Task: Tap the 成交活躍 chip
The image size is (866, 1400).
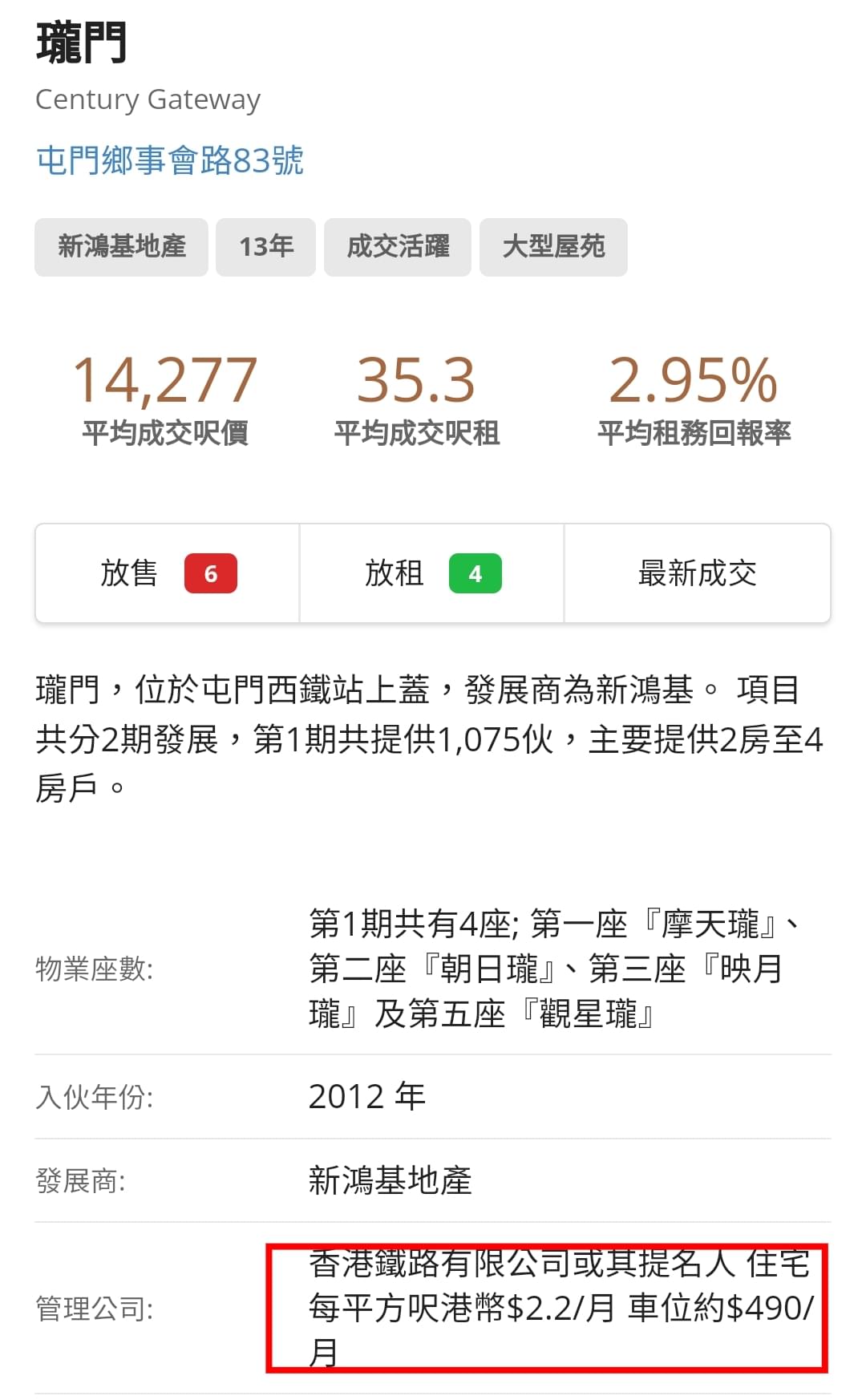Action: (x=398, y=247)
